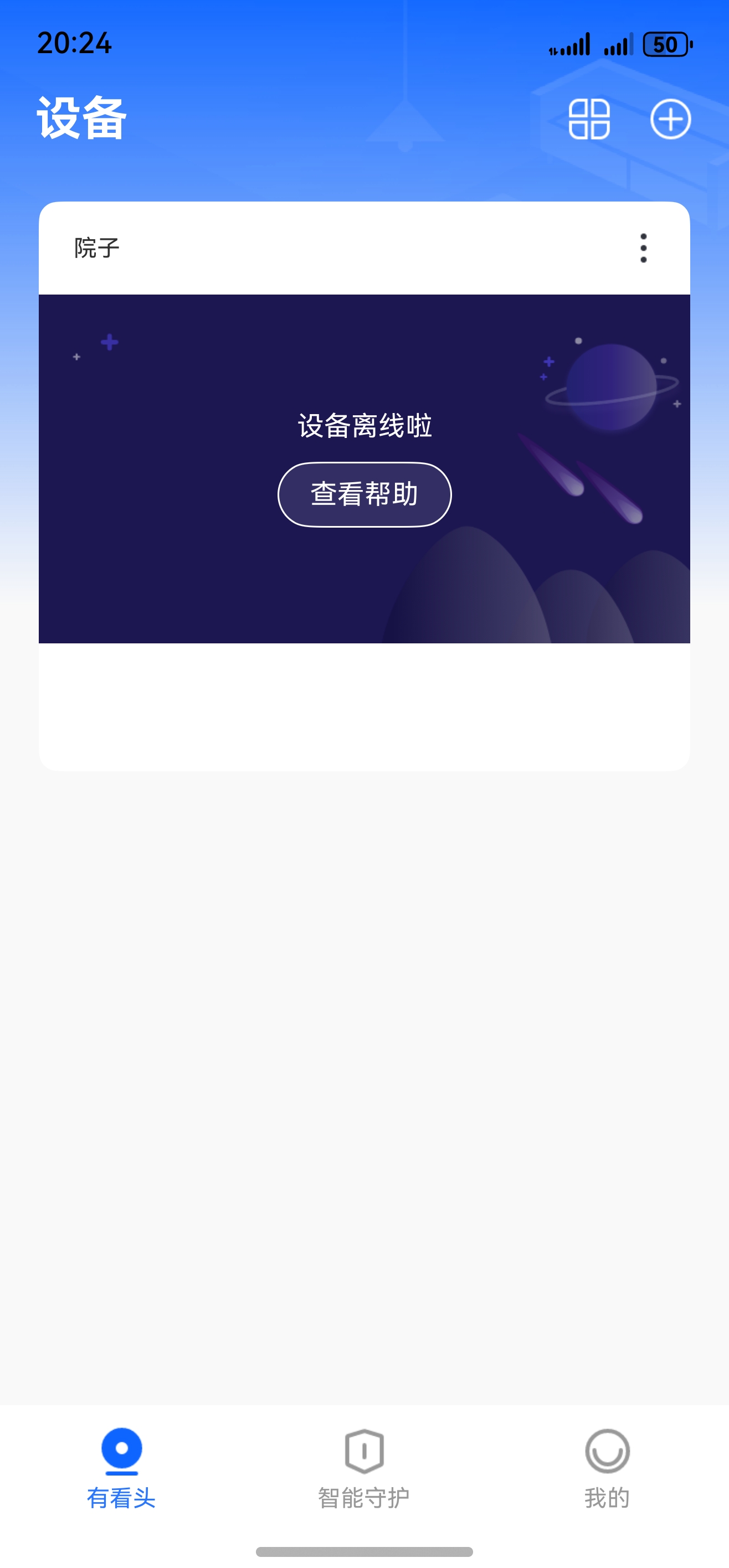Switch to the 智能守护 tab

[363, 1468]
